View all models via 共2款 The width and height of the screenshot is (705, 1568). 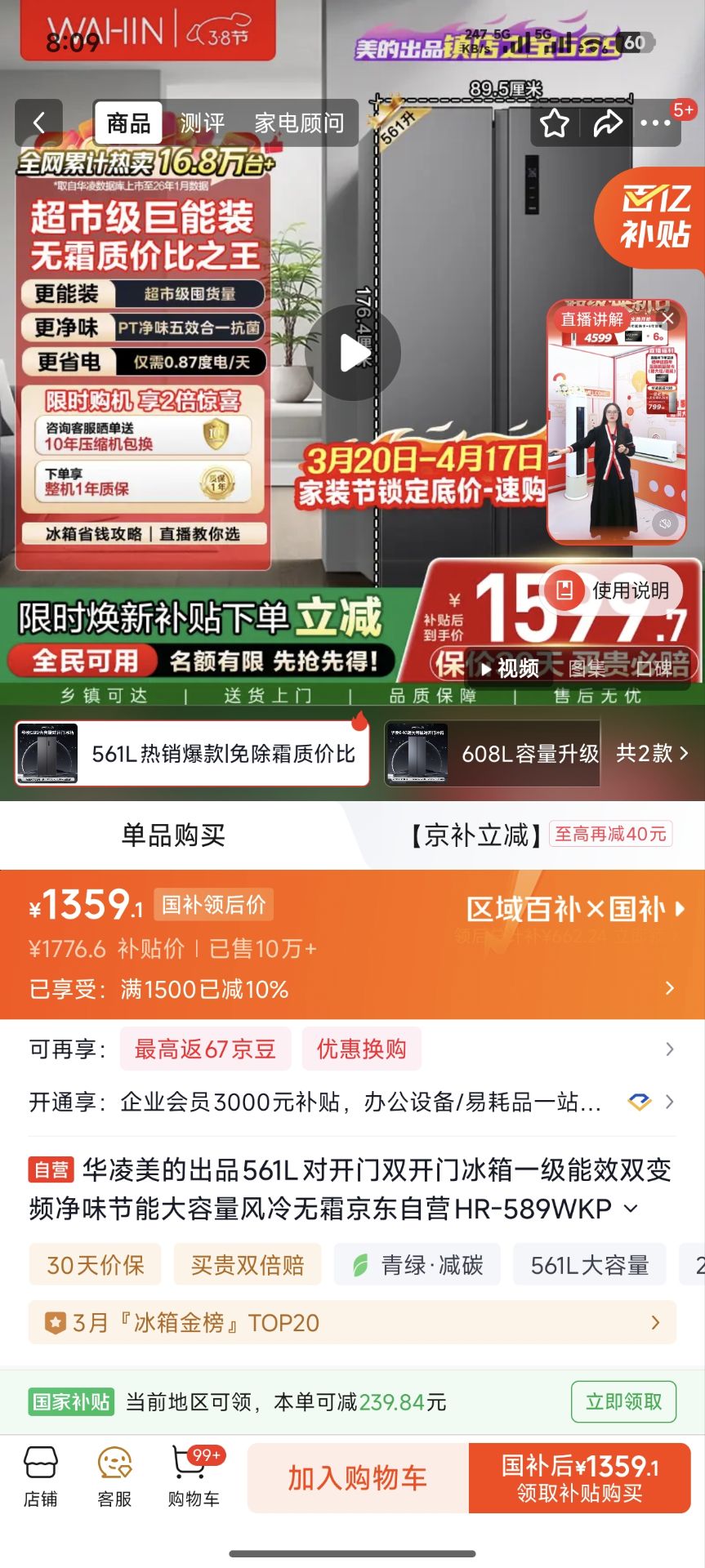coord(651,753)
